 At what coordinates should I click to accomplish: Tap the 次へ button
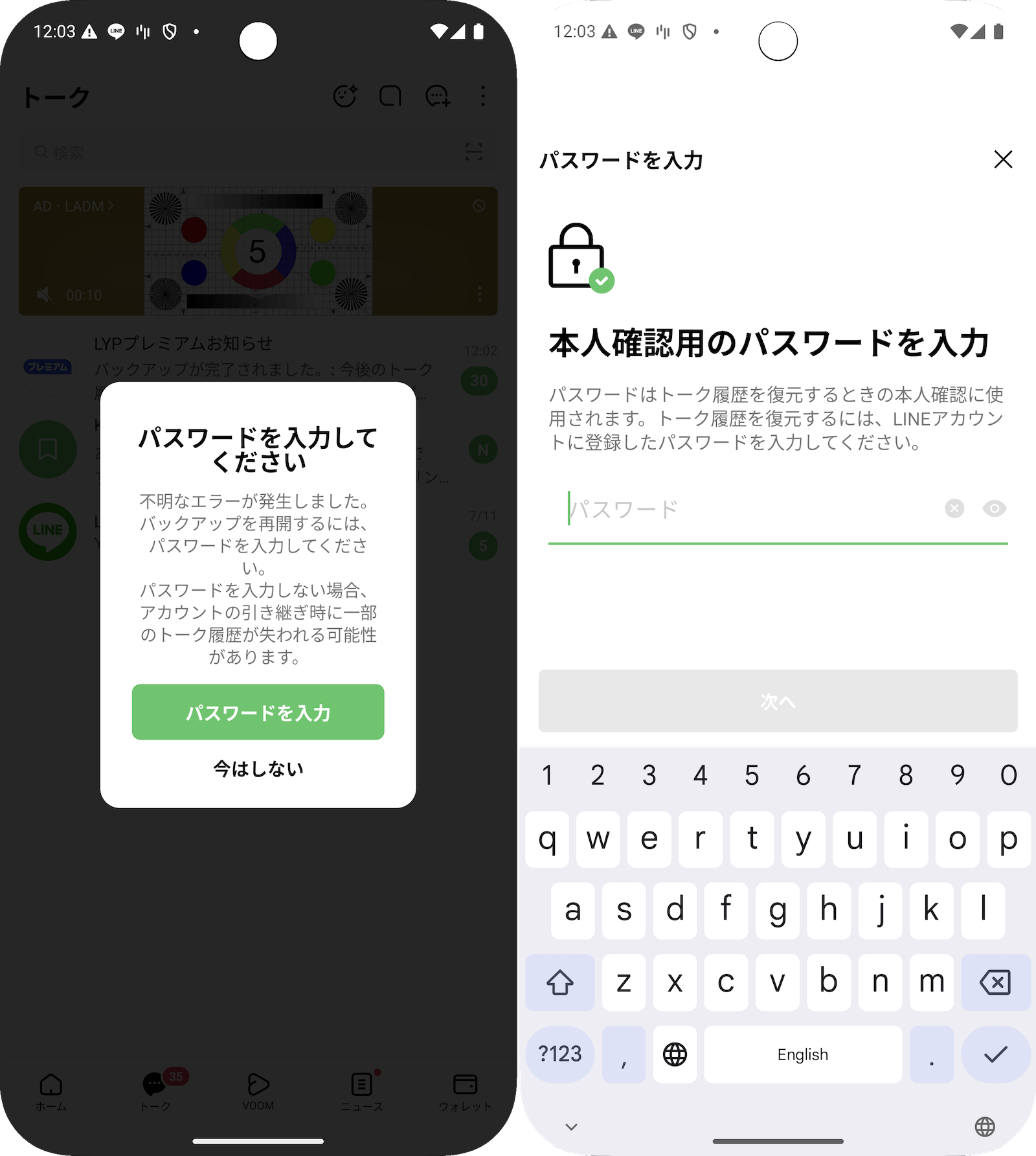pos(778,701)
